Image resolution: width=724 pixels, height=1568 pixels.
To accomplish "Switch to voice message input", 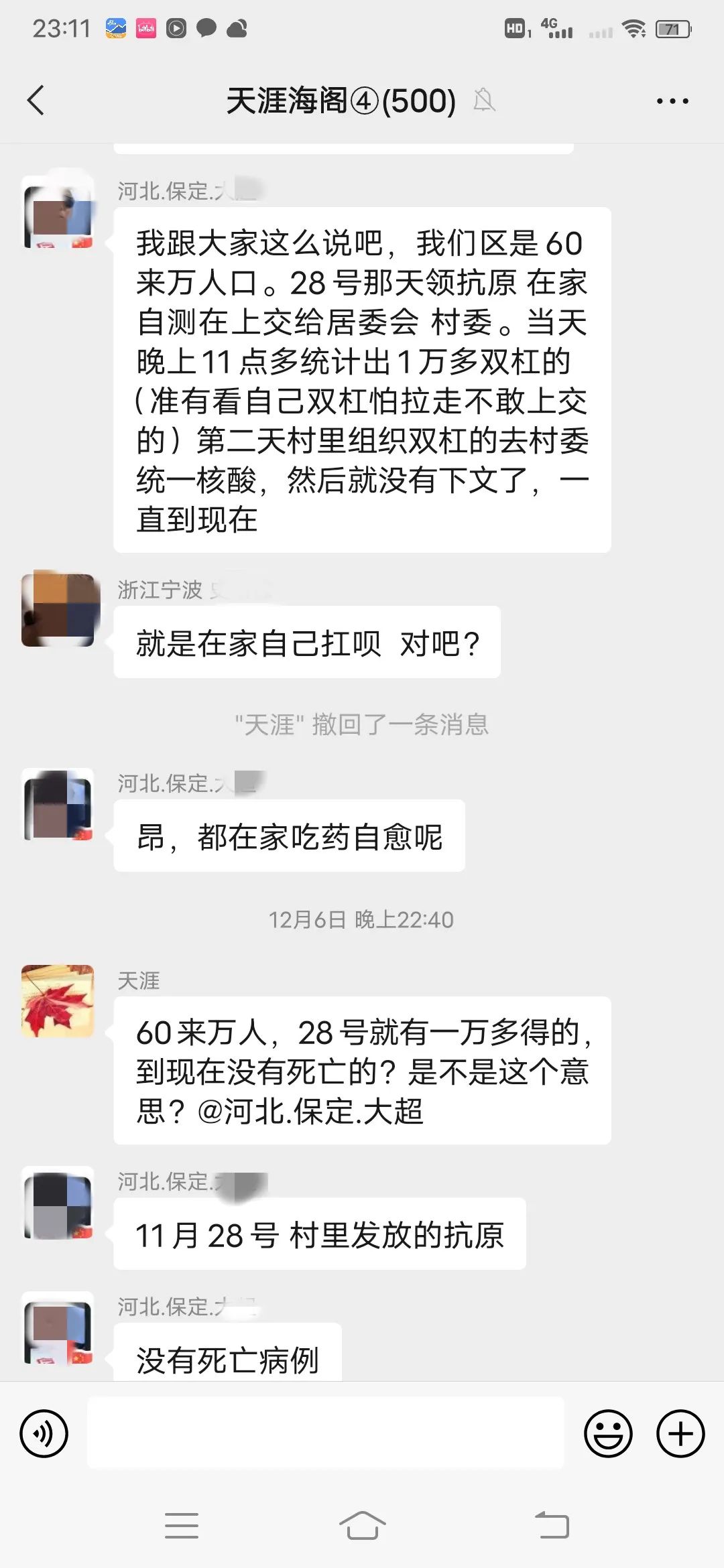I will click(44, 1434).
